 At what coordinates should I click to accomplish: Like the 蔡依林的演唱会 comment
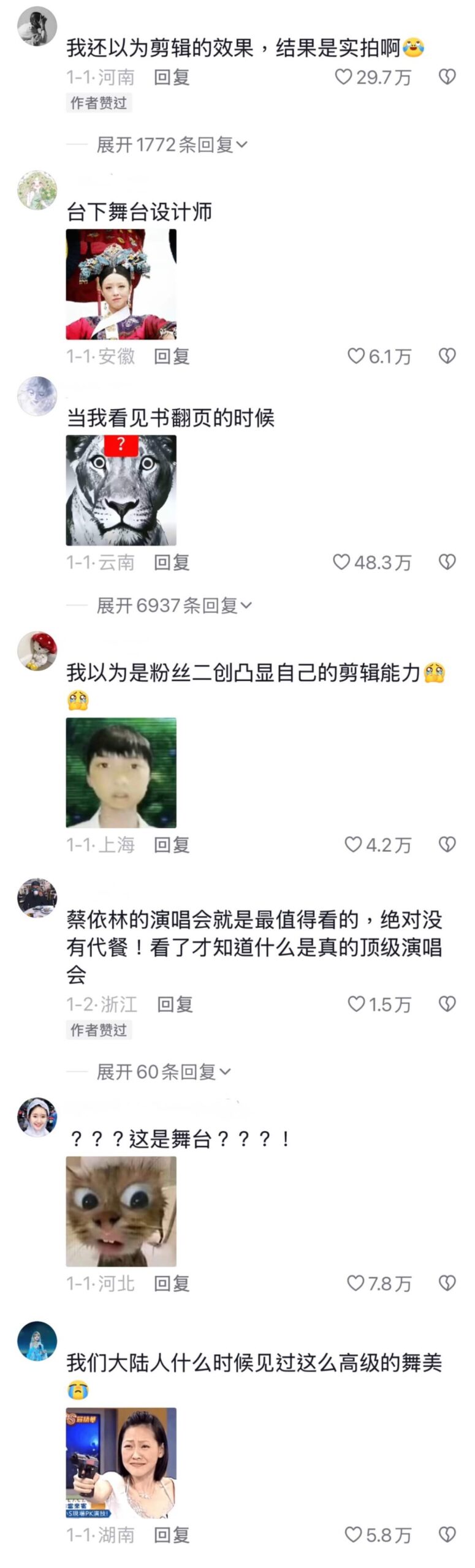point(356,1004)
